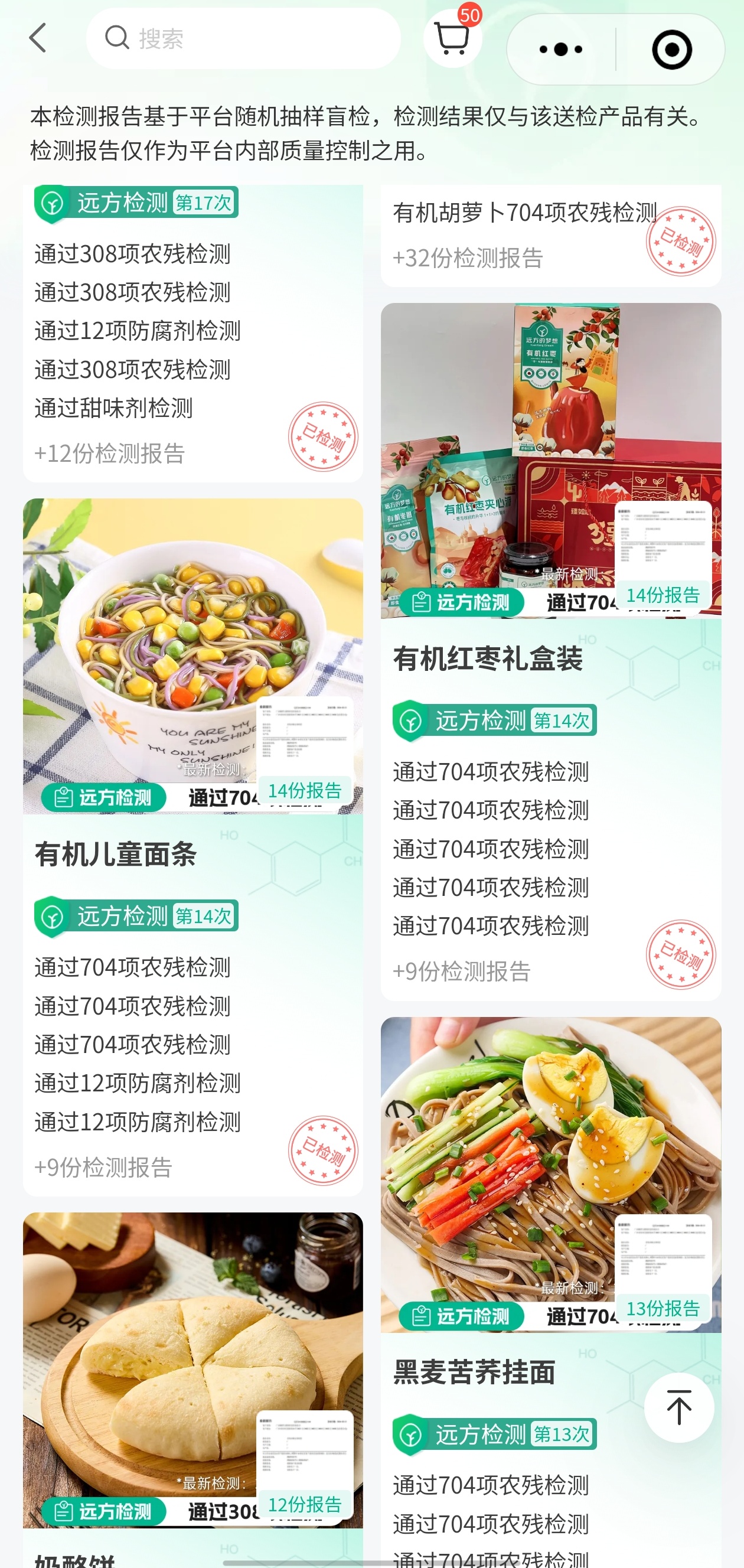Open the 有机红枣礼盒装 product card

coord(550,651)
